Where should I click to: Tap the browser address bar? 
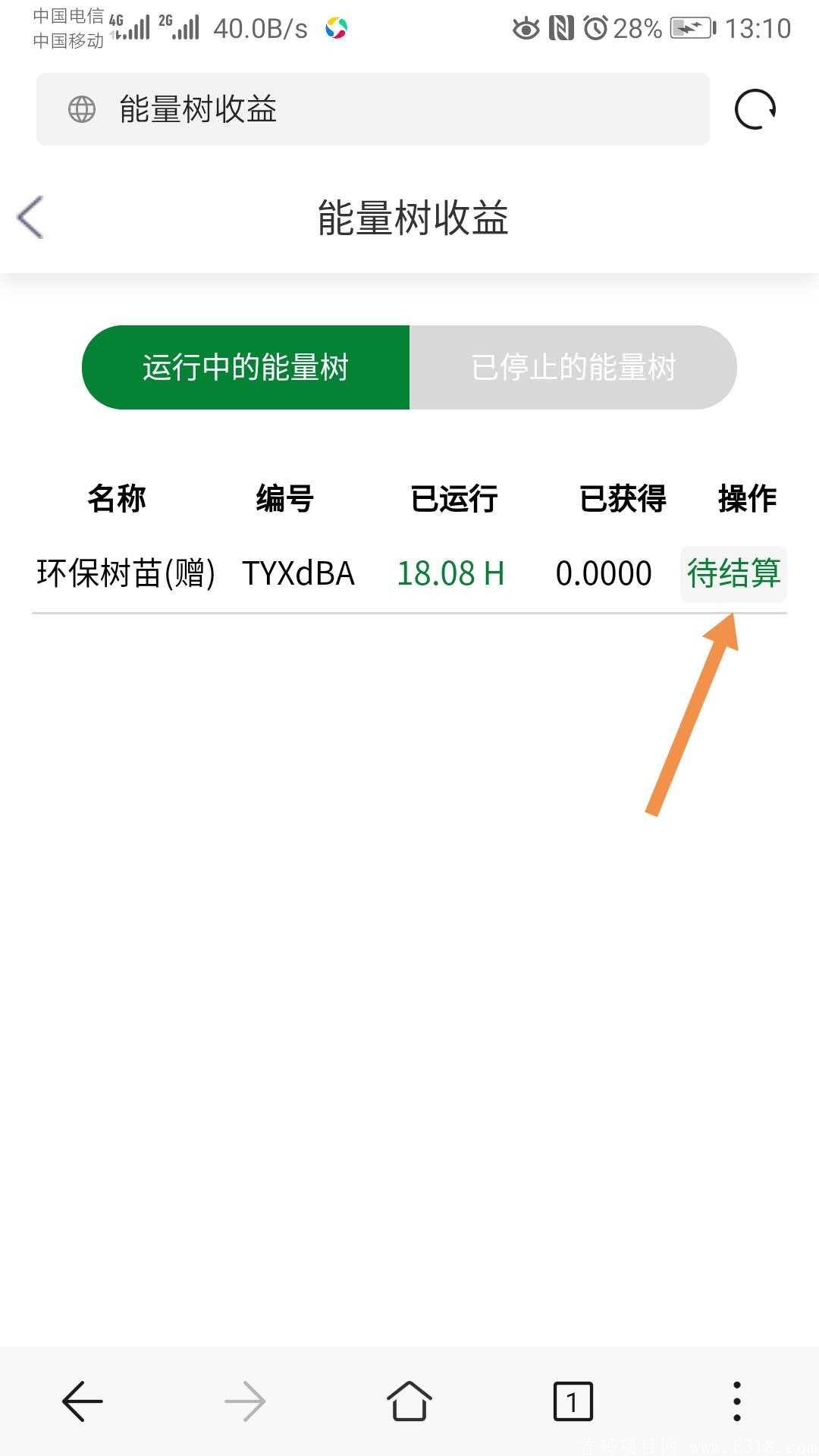tap(372, 109)
